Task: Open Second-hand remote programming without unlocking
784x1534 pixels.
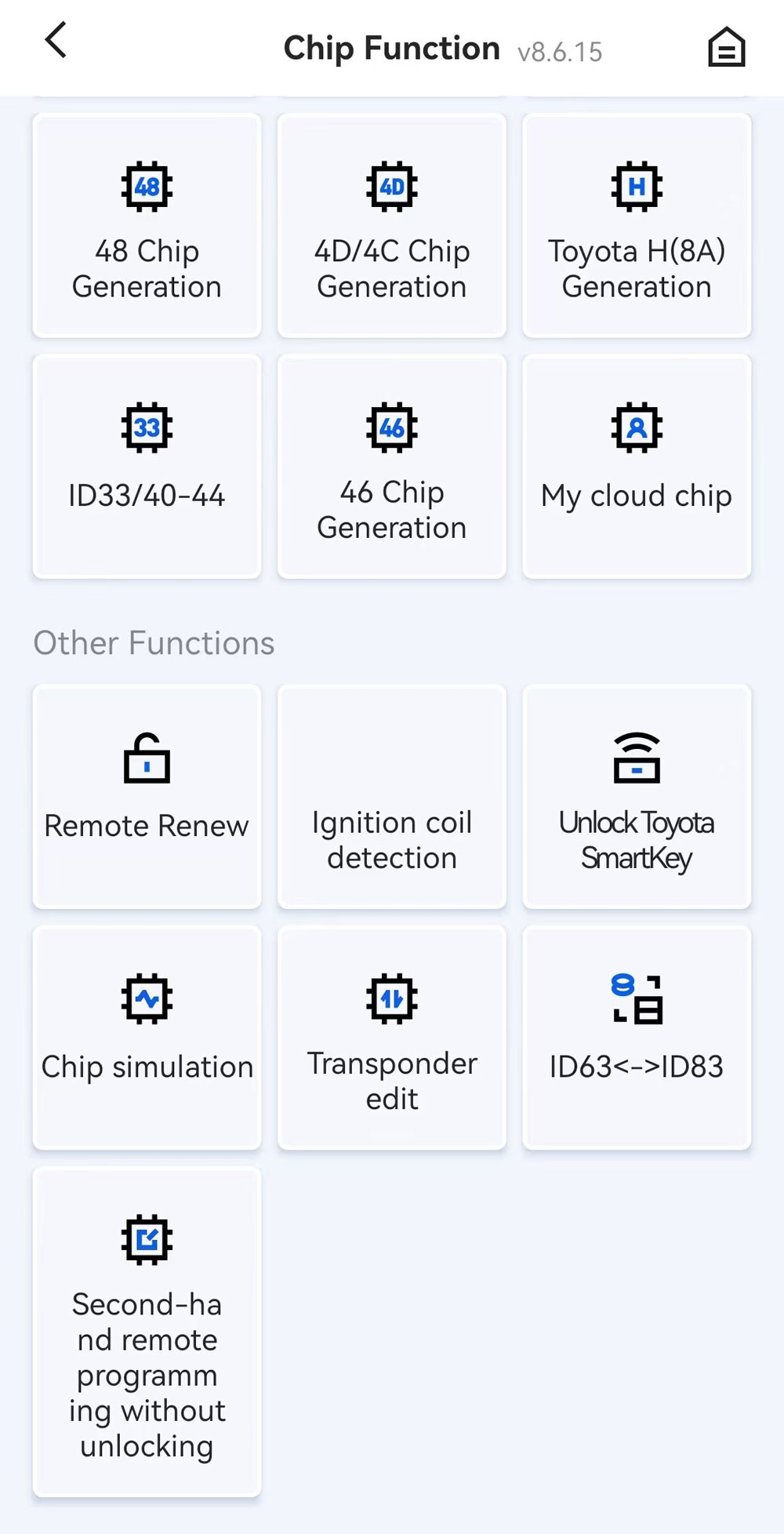Action: pos(147,1332)
